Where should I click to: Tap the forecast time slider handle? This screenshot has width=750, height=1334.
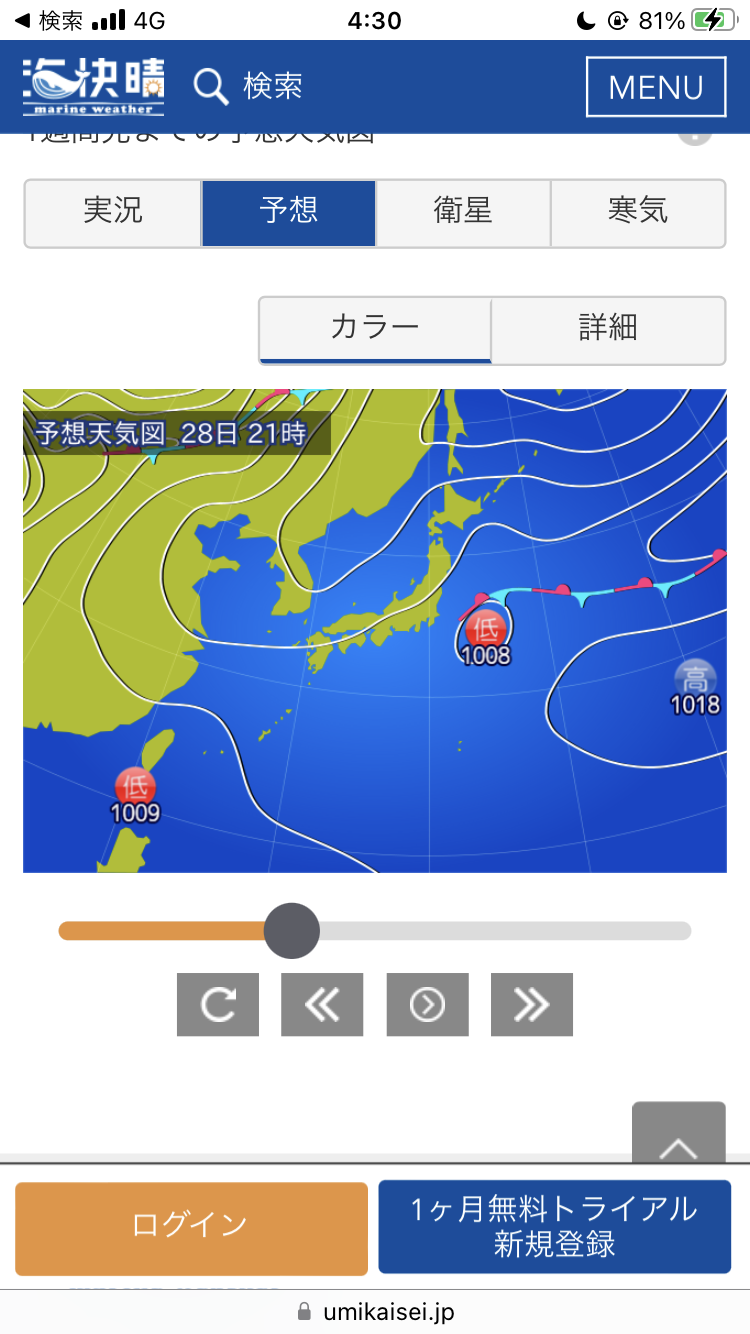tap(291, 931)
